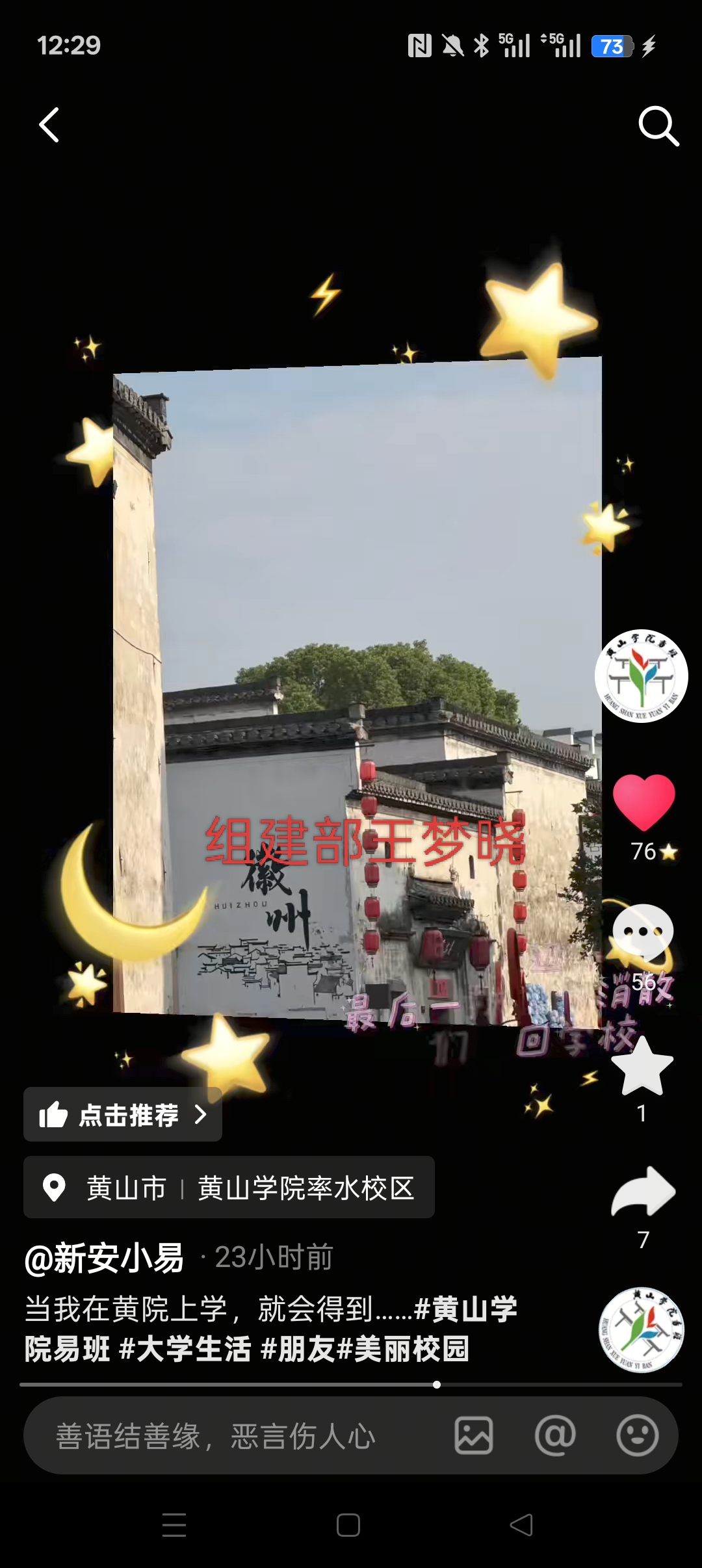The image size is (702, 1568).
Task: Tap the 点击推荐 recommend button
Action: (123, 1115)
